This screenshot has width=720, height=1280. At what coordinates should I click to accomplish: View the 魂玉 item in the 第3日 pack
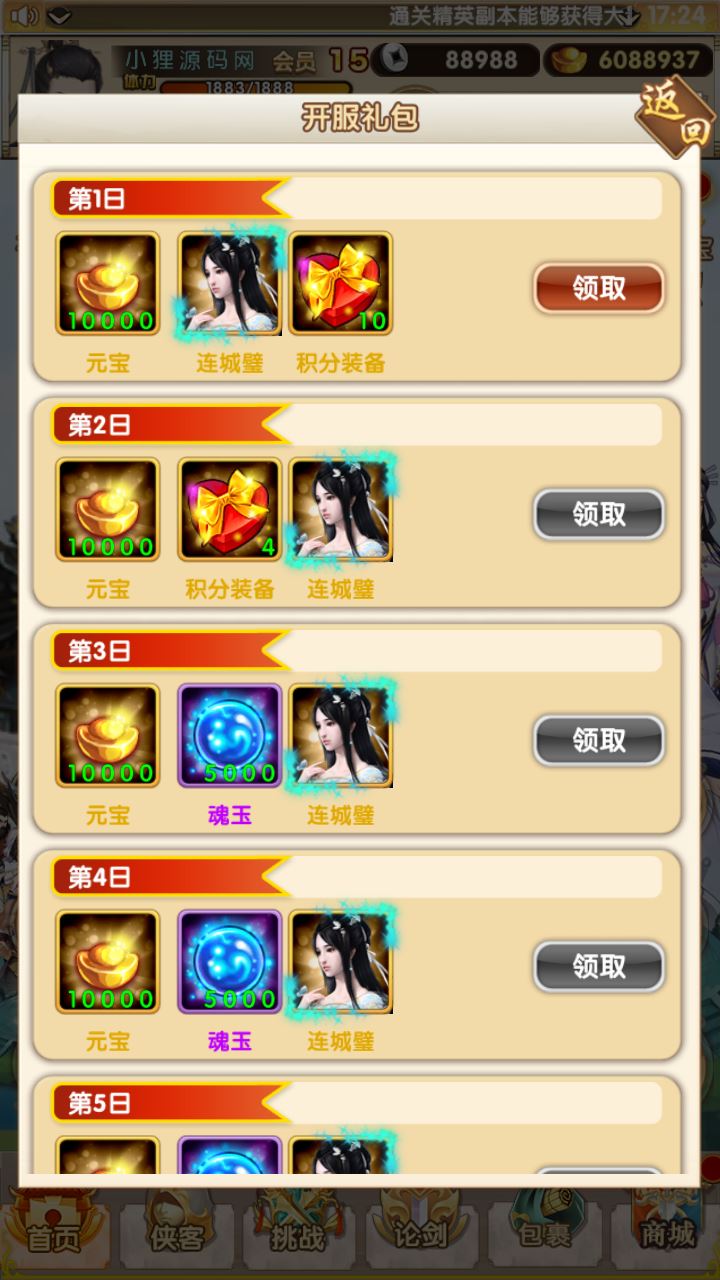click(230, 735)
